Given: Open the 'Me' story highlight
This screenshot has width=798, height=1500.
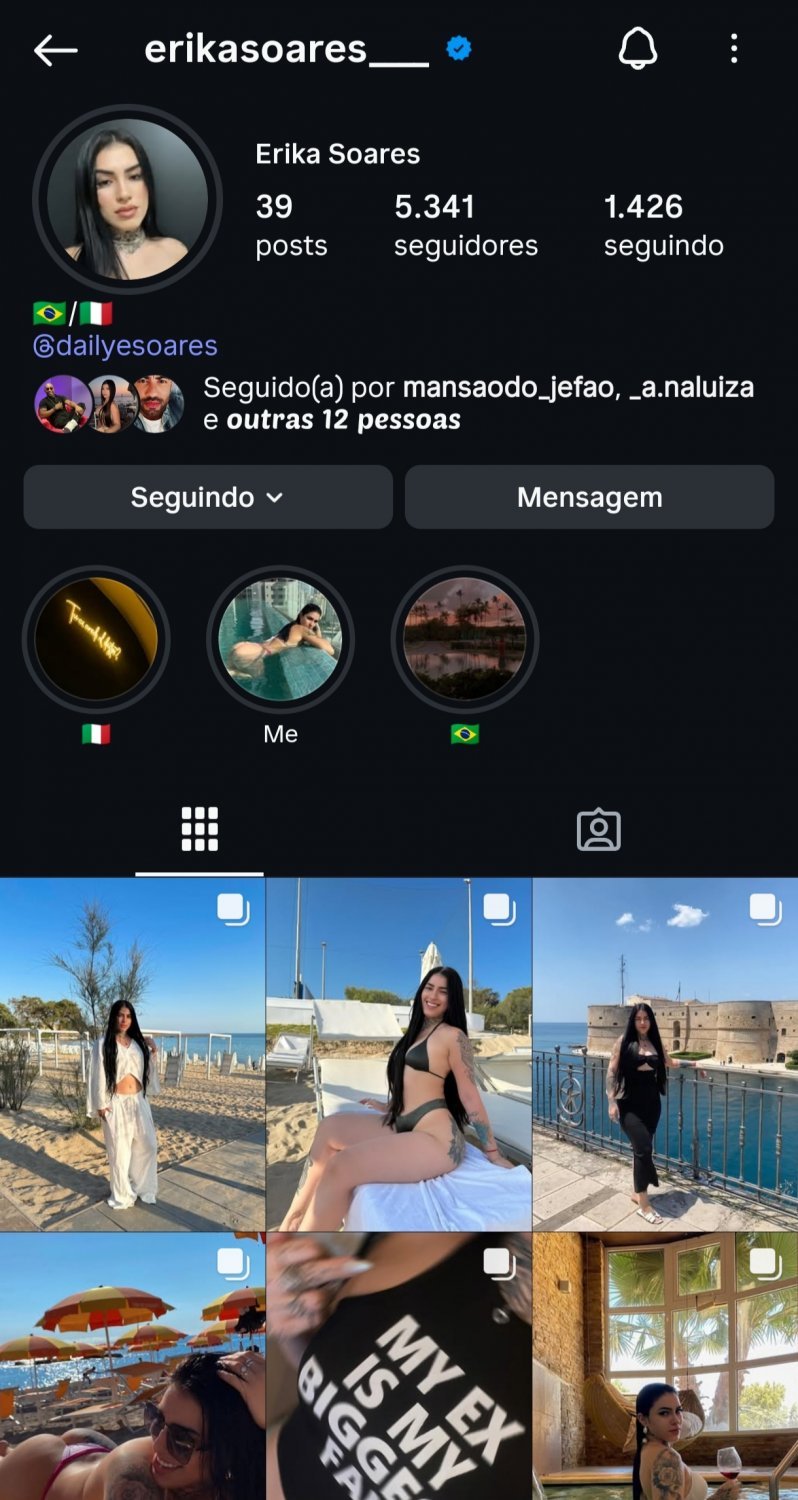Looking at the screenshot, I should [x=280, y=639].
